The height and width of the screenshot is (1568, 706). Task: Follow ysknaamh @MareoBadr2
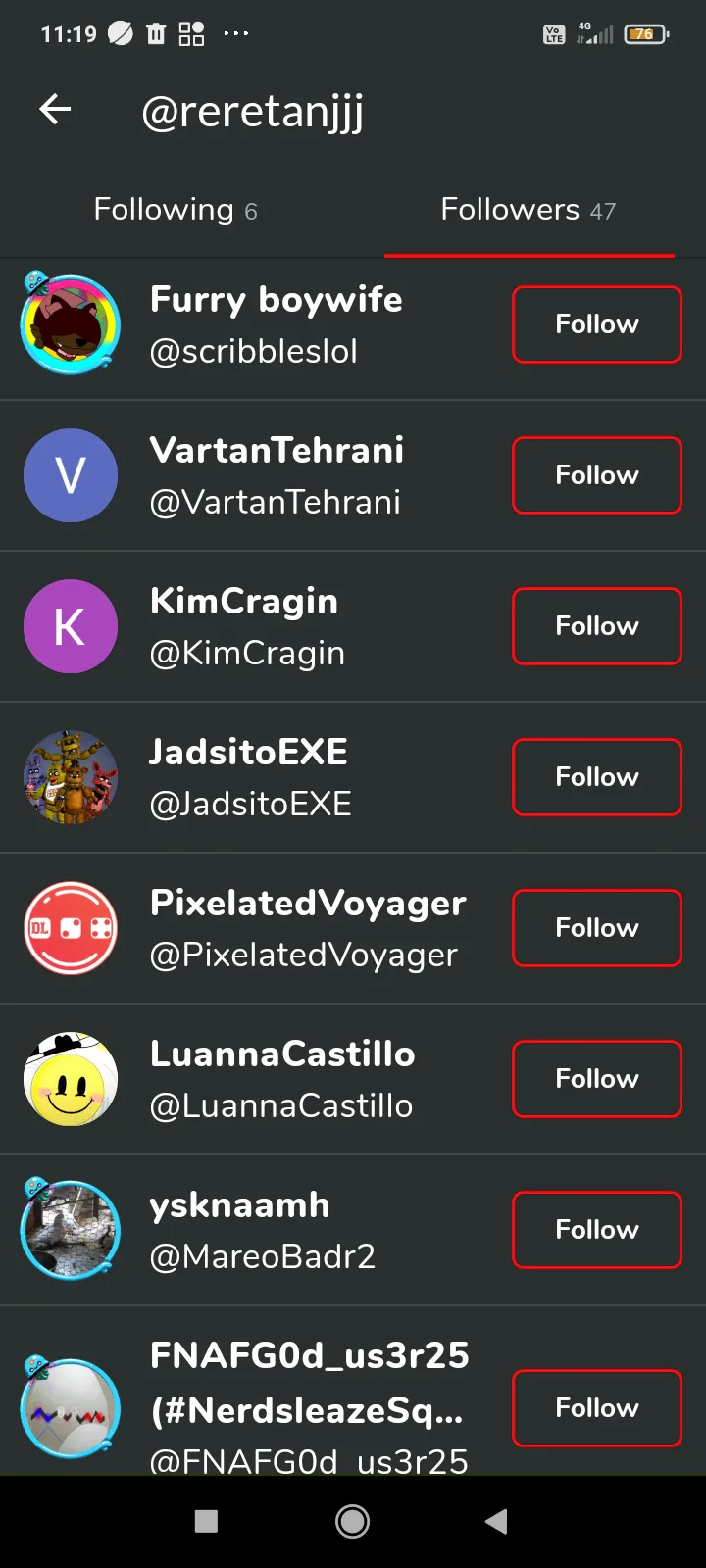(x=596, y=1230)
